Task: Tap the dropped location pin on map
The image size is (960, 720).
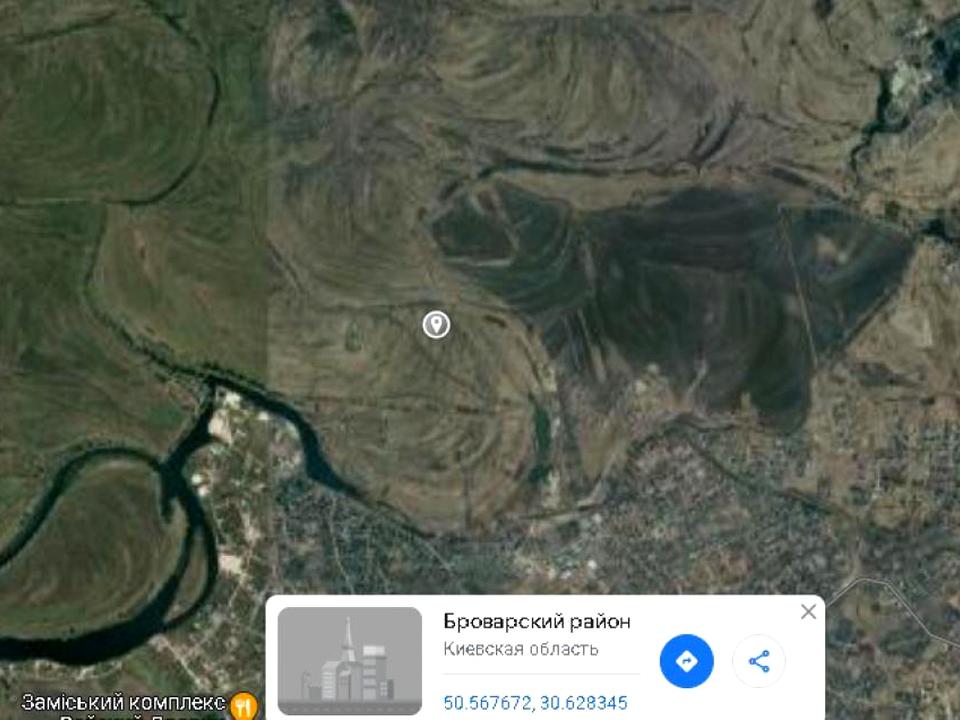Action: [436, 324]
